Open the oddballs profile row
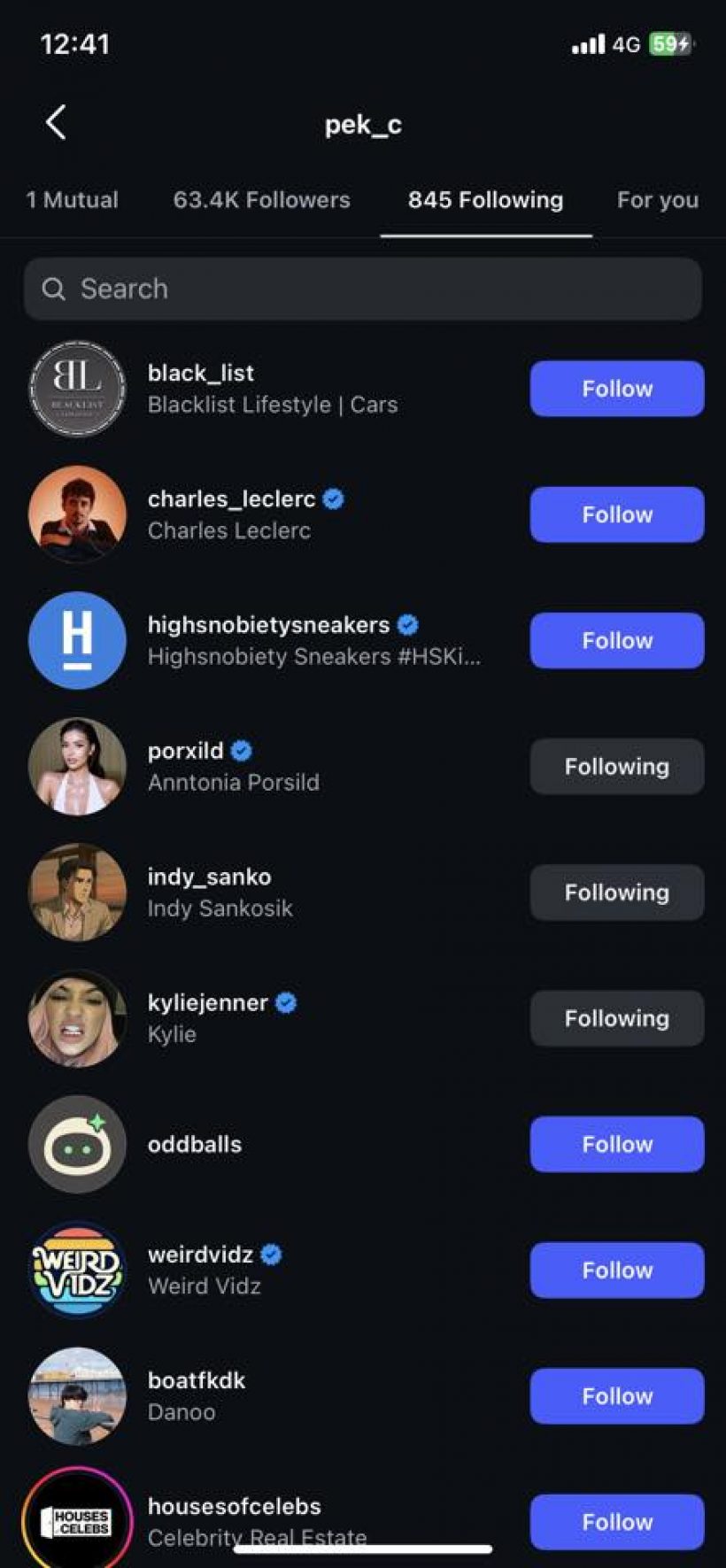The width and height of the screenshot is (726, 1568). tap(195, 1144)
